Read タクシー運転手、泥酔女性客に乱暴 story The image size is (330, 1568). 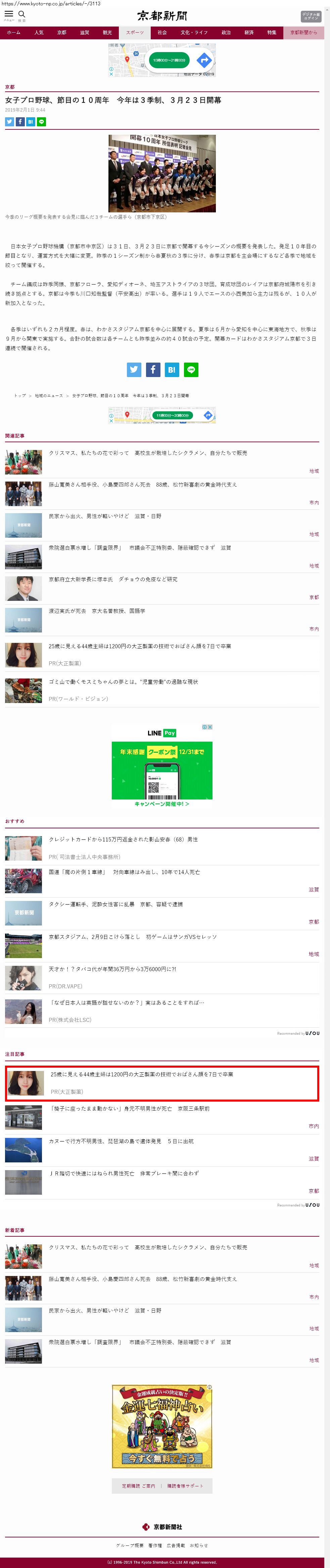[115, 905]
